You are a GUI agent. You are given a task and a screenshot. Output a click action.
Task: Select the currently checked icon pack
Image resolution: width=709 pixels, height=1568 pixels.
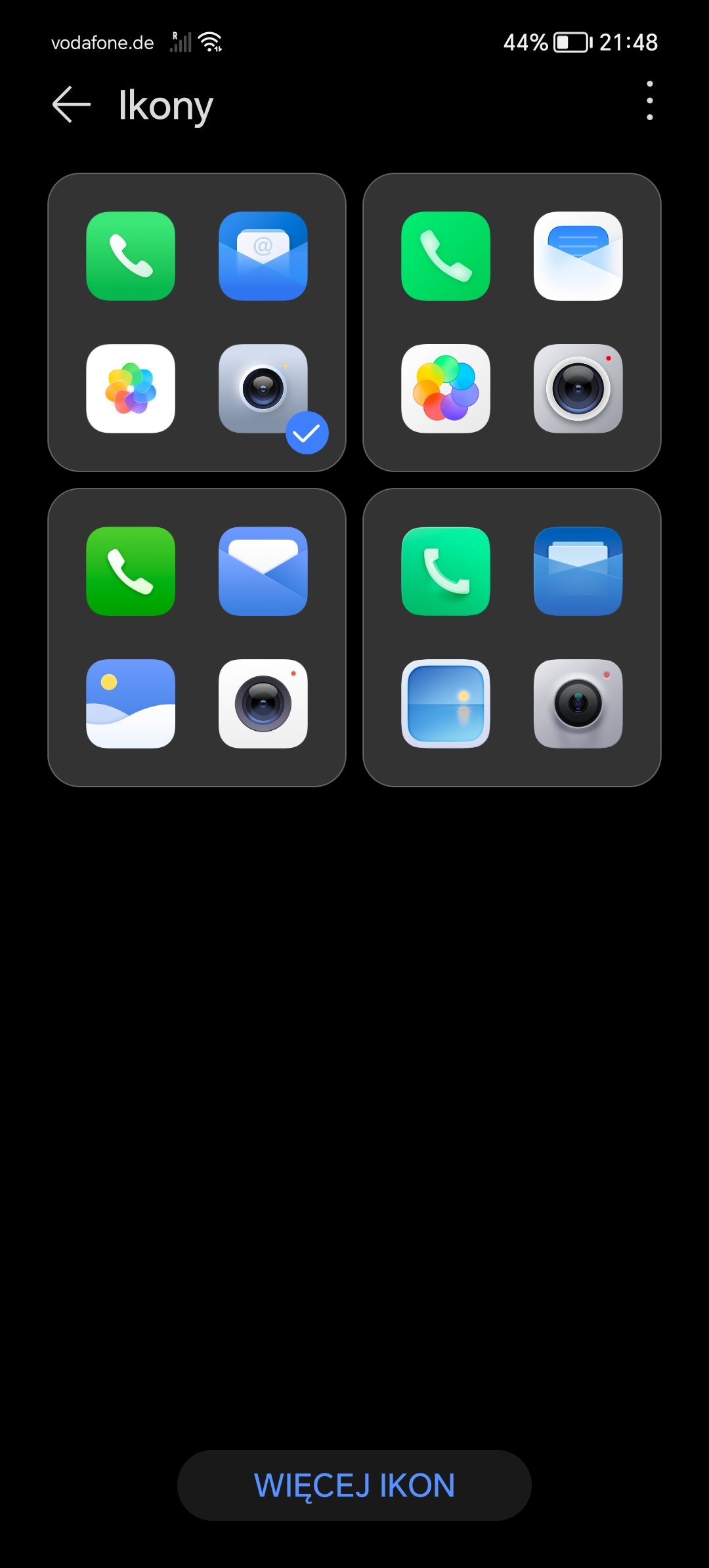(197, 322)
